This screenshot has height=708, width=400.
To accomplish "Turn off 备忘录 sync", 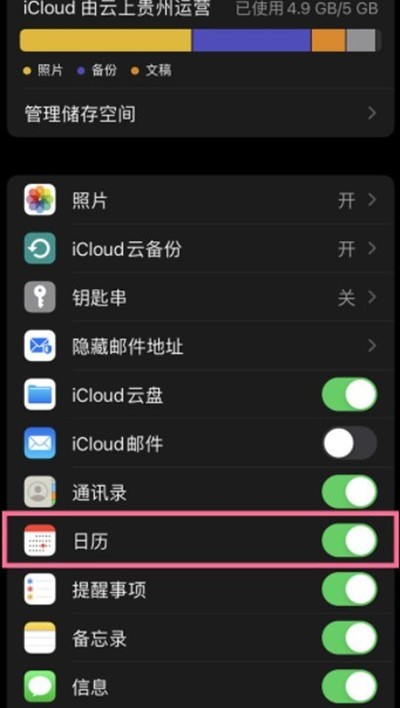I will 349,638.
